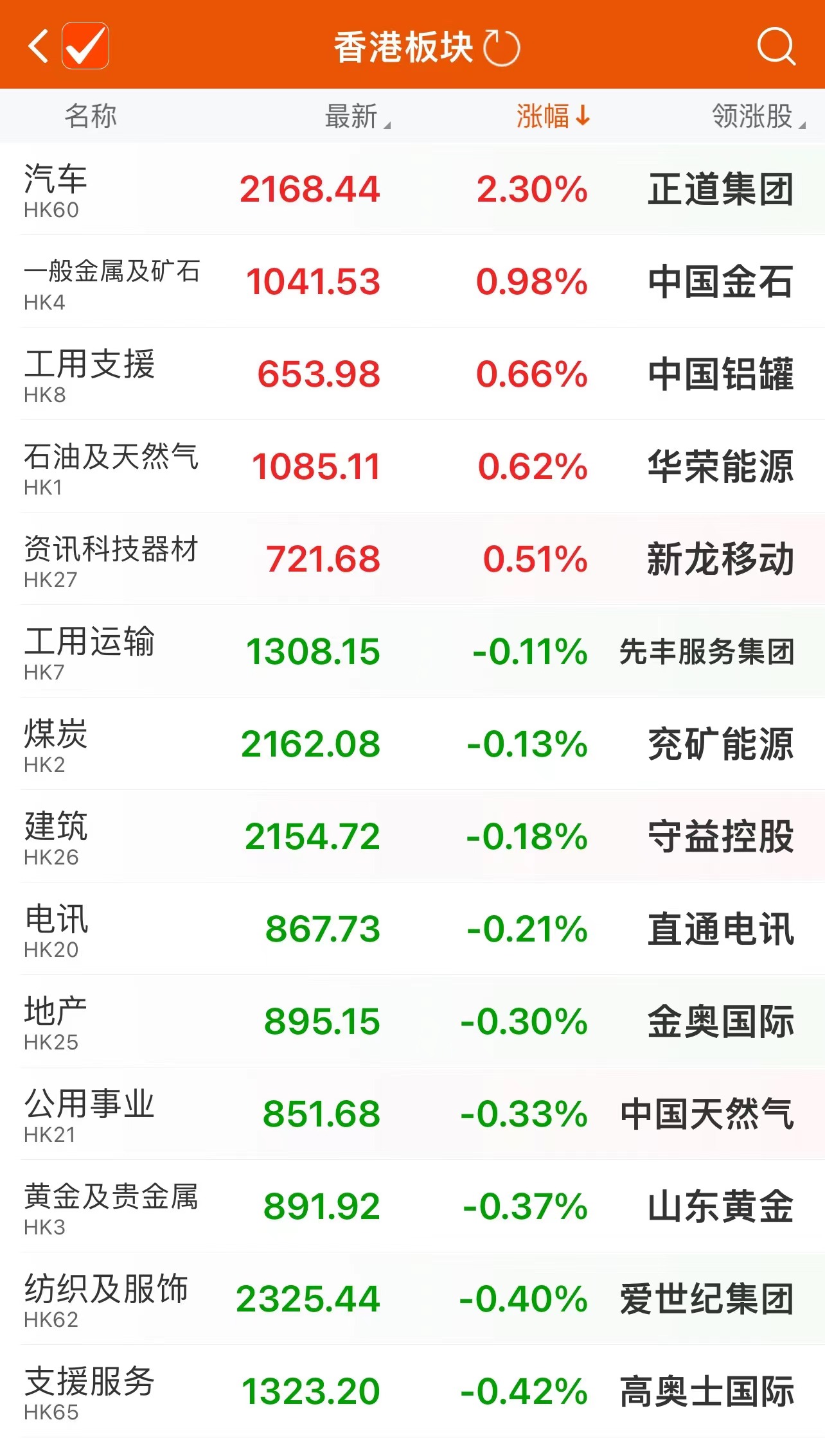This screenshot has width=825, height=1456.
Task: Go back using the top-left arrow
Action: pos(39,46)
